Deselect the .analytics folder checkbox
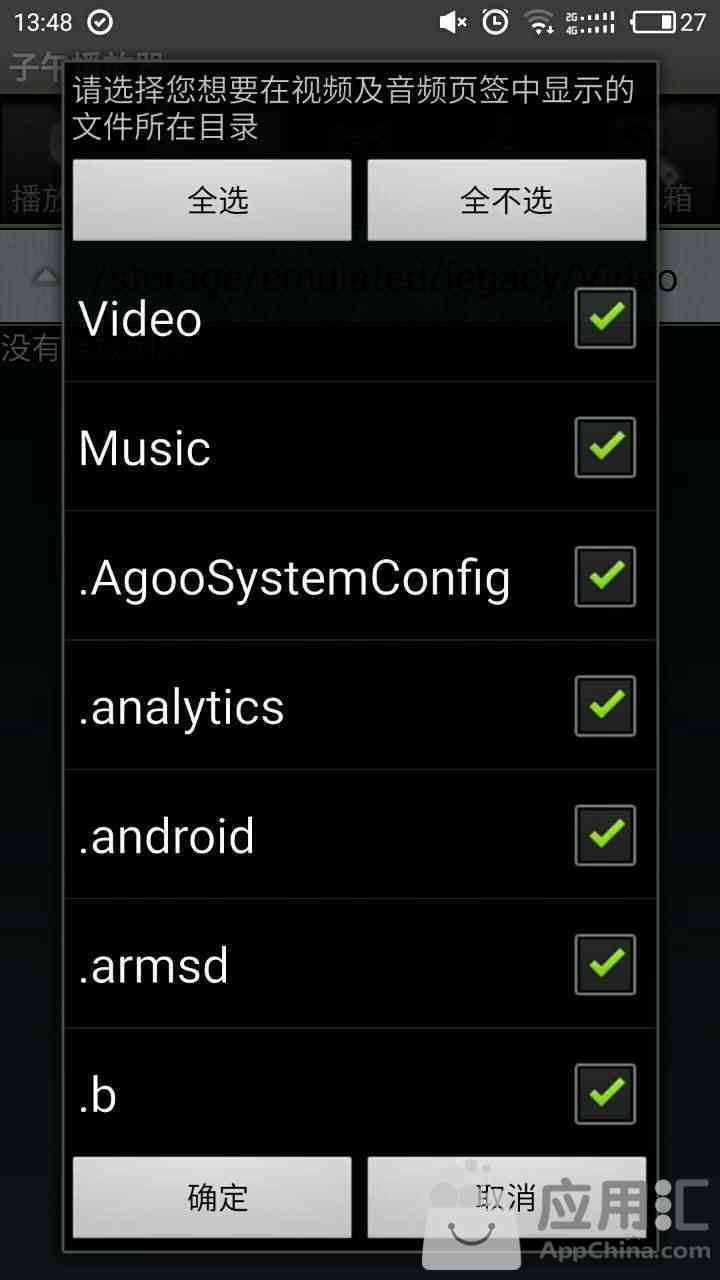This screenshot has height=1280, width=720. tap(605, 706)
